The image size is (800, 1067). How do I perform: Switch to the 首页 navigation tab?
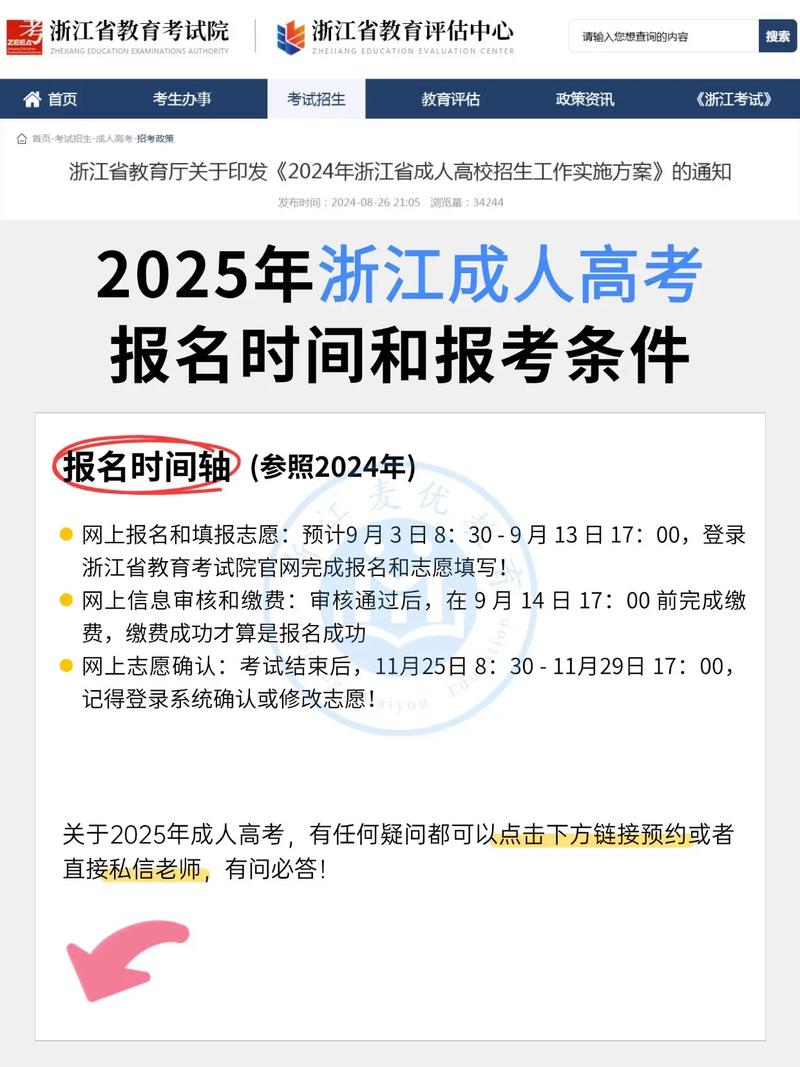click(x=56, y=99)
